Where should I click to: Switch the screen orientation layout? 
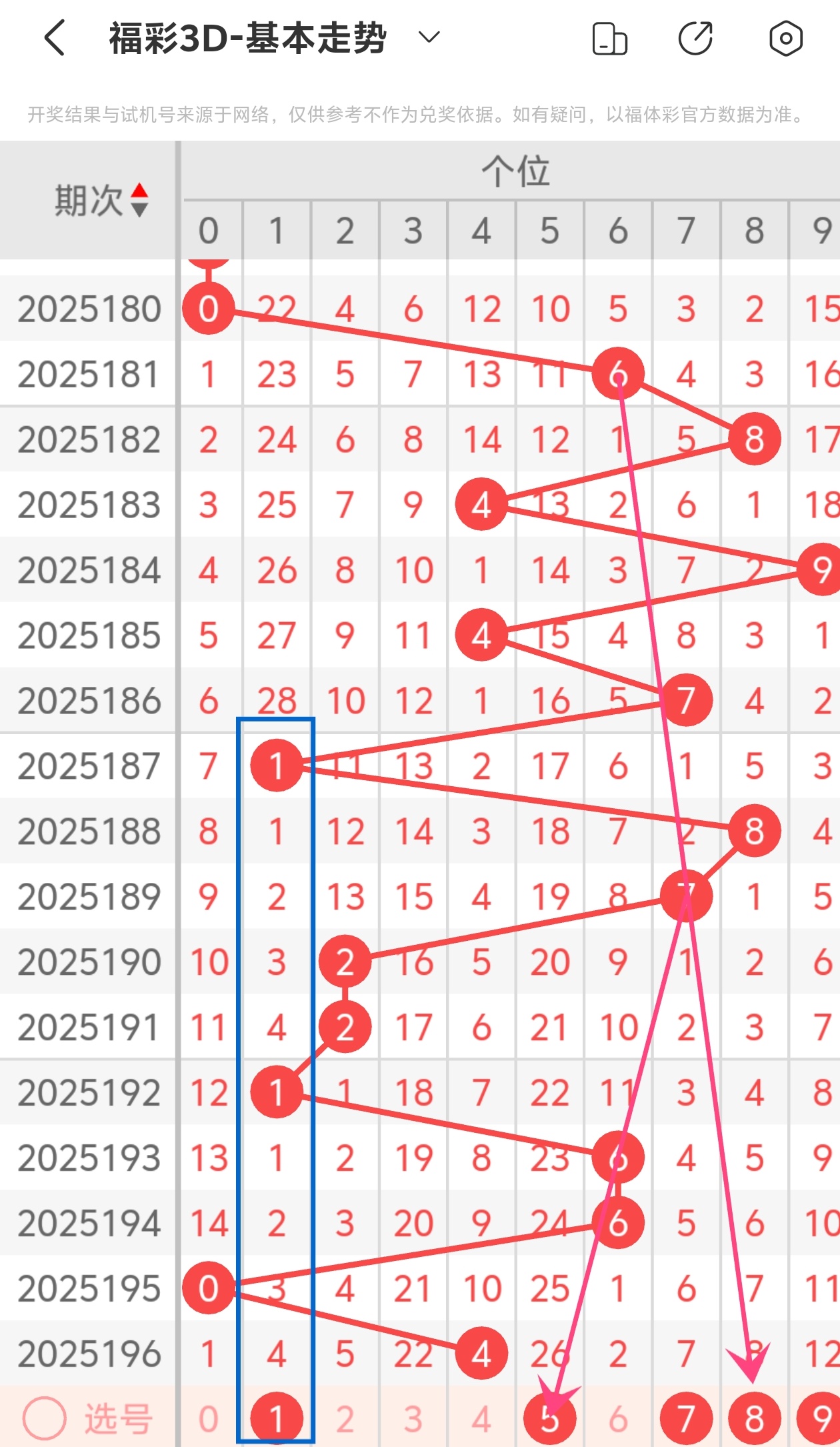point(609,38)
